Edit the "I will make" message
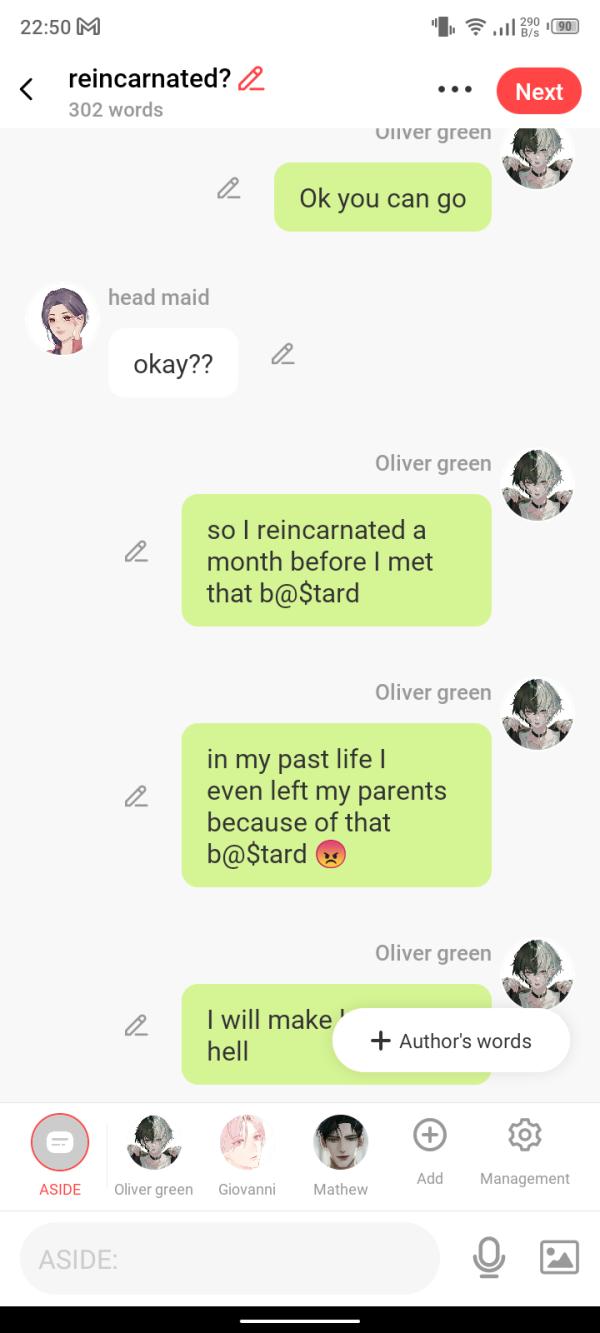This screenshot has width=600, height=1333. pos(136,1025)
